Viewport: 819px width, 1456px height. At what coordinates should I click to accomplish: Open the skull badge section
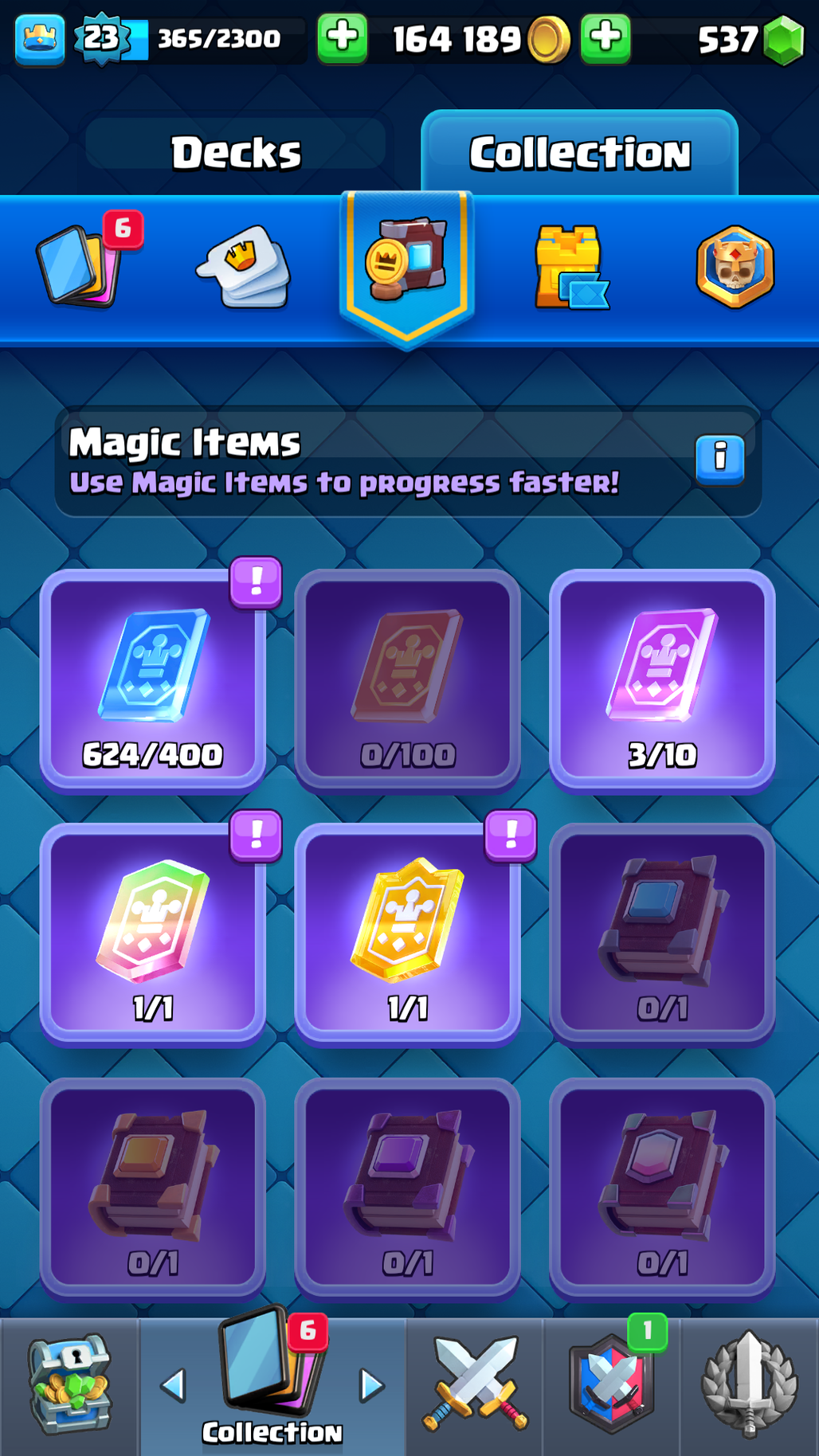coord(735,266)
